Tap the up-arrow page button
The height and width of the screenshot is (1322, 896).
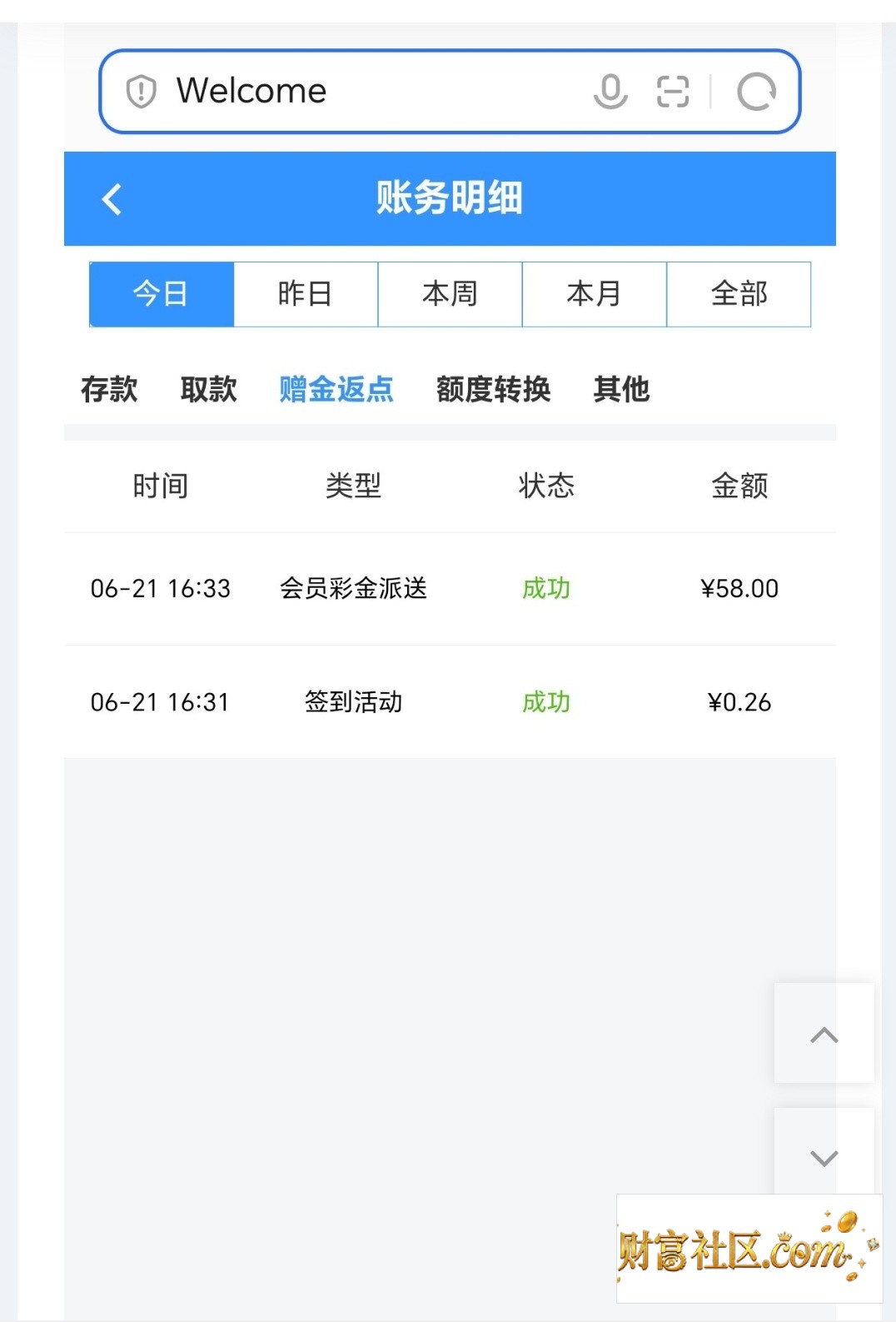point(824,1034)
